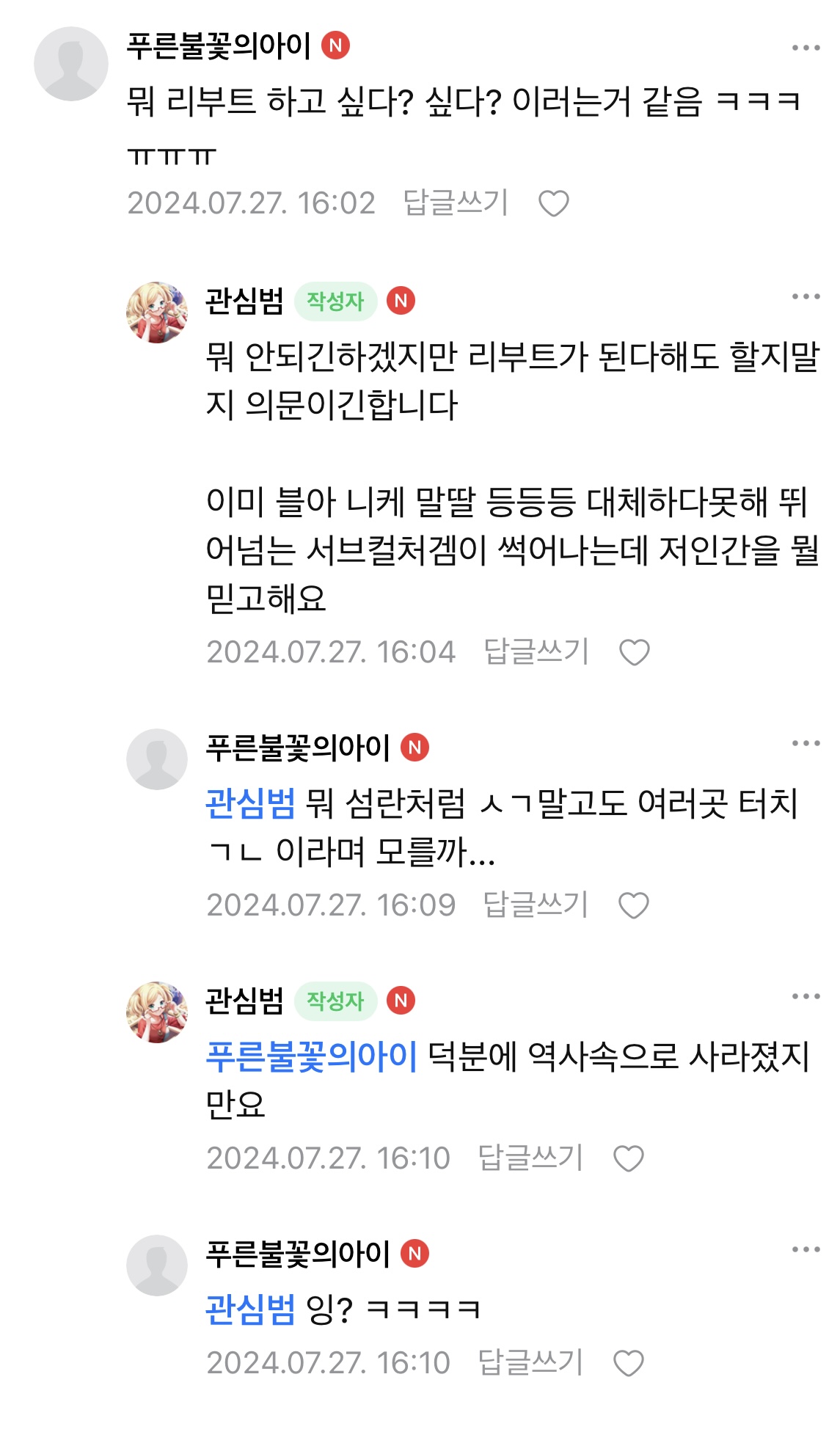840x1432 pixels.
Task: Tap 답글쓰기 on the 16:09 reply
Action: tap(536, 905)
